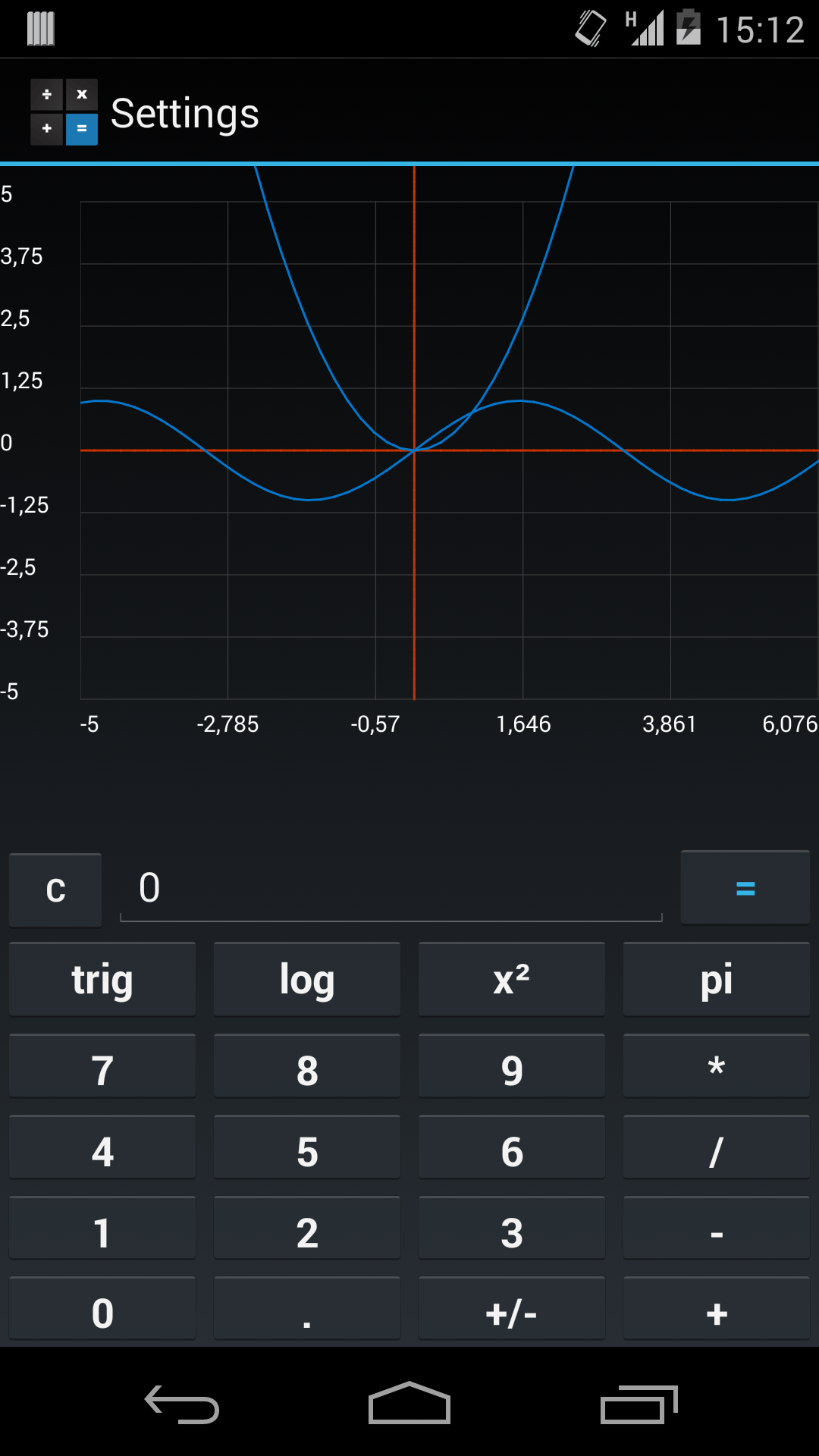This screenshot has height=1456, width=819.
Task: Insert the x² square function
Action: click(x=511, y=979)
